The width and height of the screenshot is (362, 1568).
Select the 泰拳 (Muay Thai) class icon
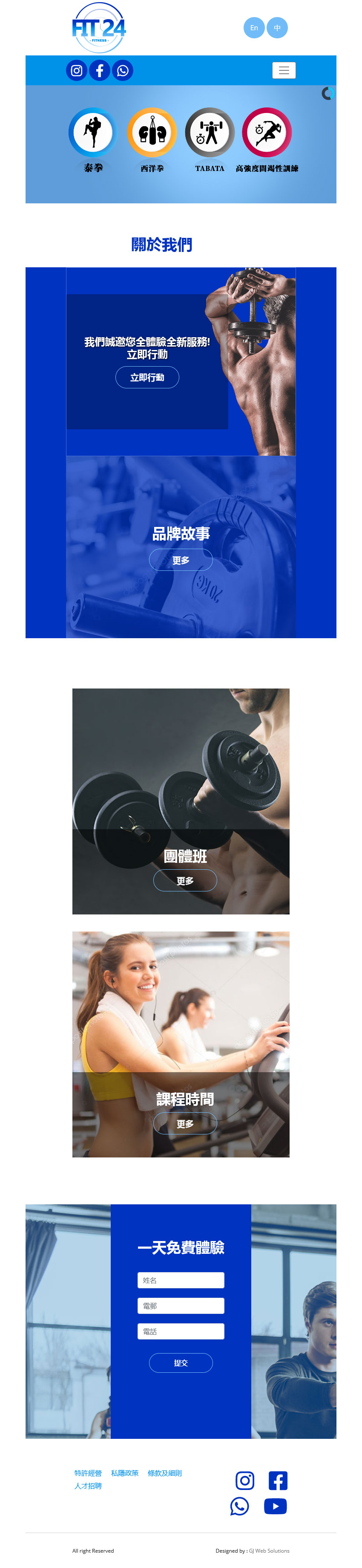pos(92,132)
